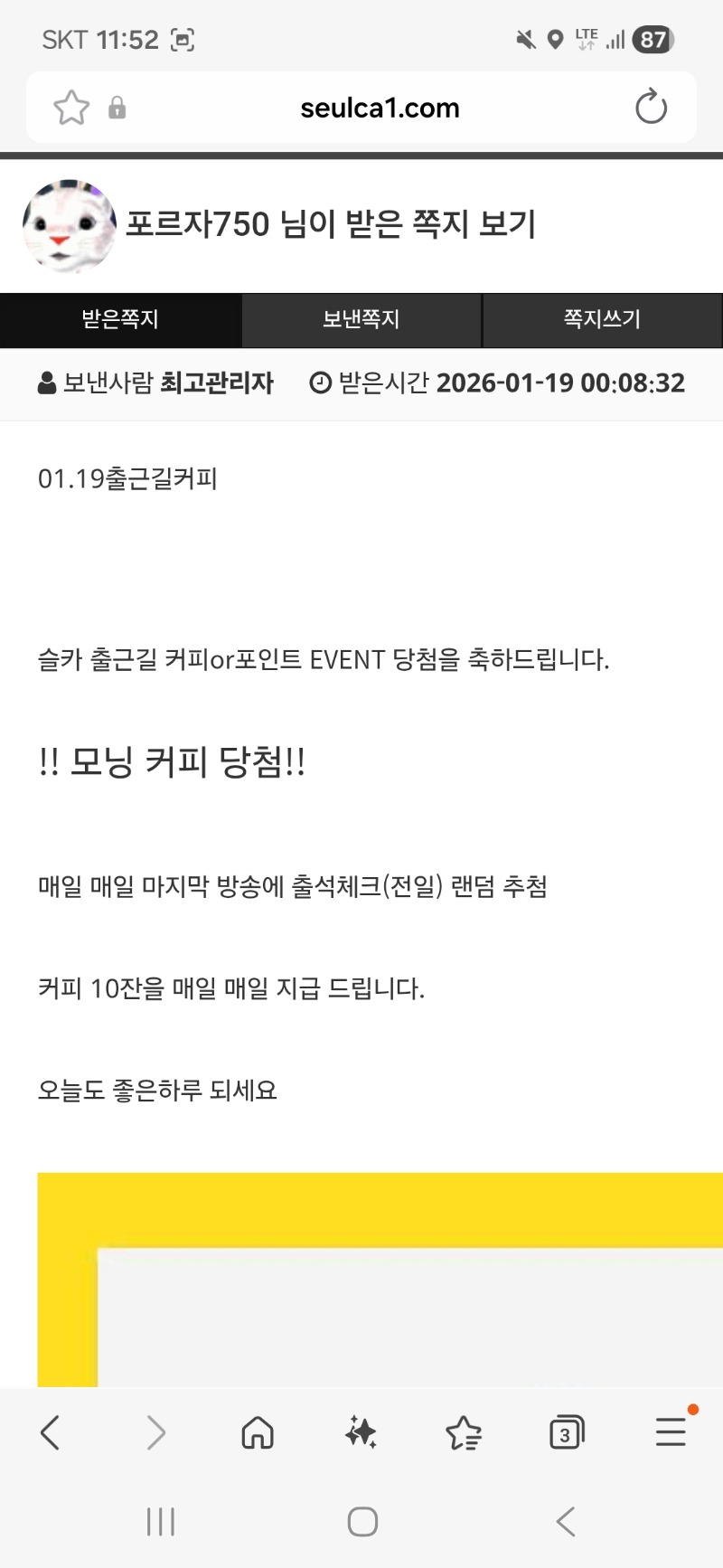Open the browser AI sparkle feature

click(361, 1432)
